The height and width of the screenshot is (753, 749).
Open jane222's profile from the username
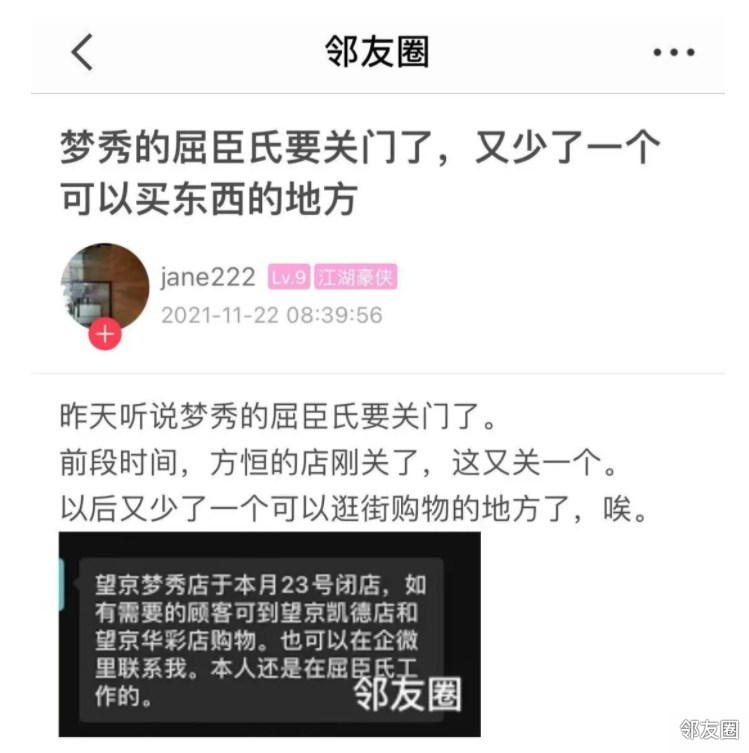click(208, 277)
